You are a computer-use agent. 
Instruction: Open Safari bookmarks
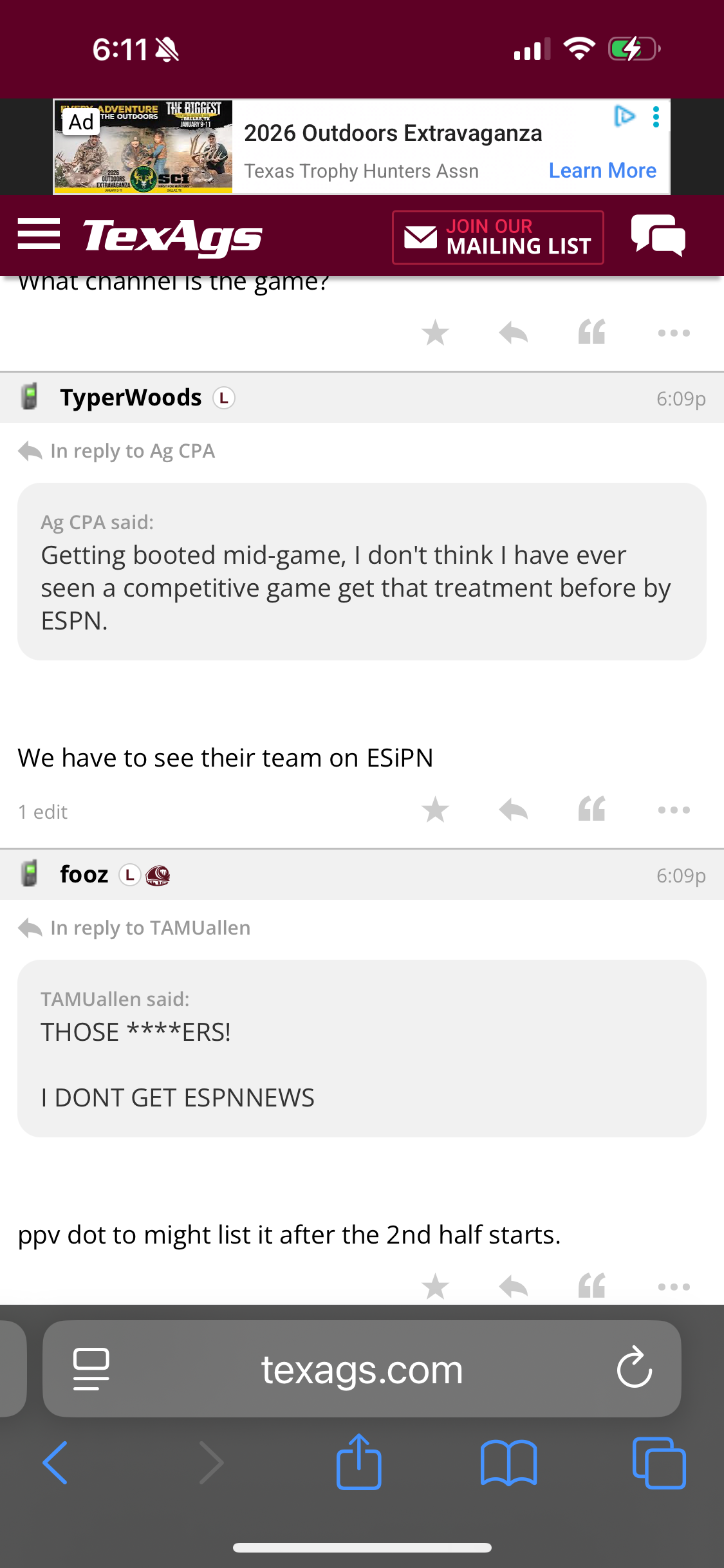pyautogui.click(x=508, y=1462)
